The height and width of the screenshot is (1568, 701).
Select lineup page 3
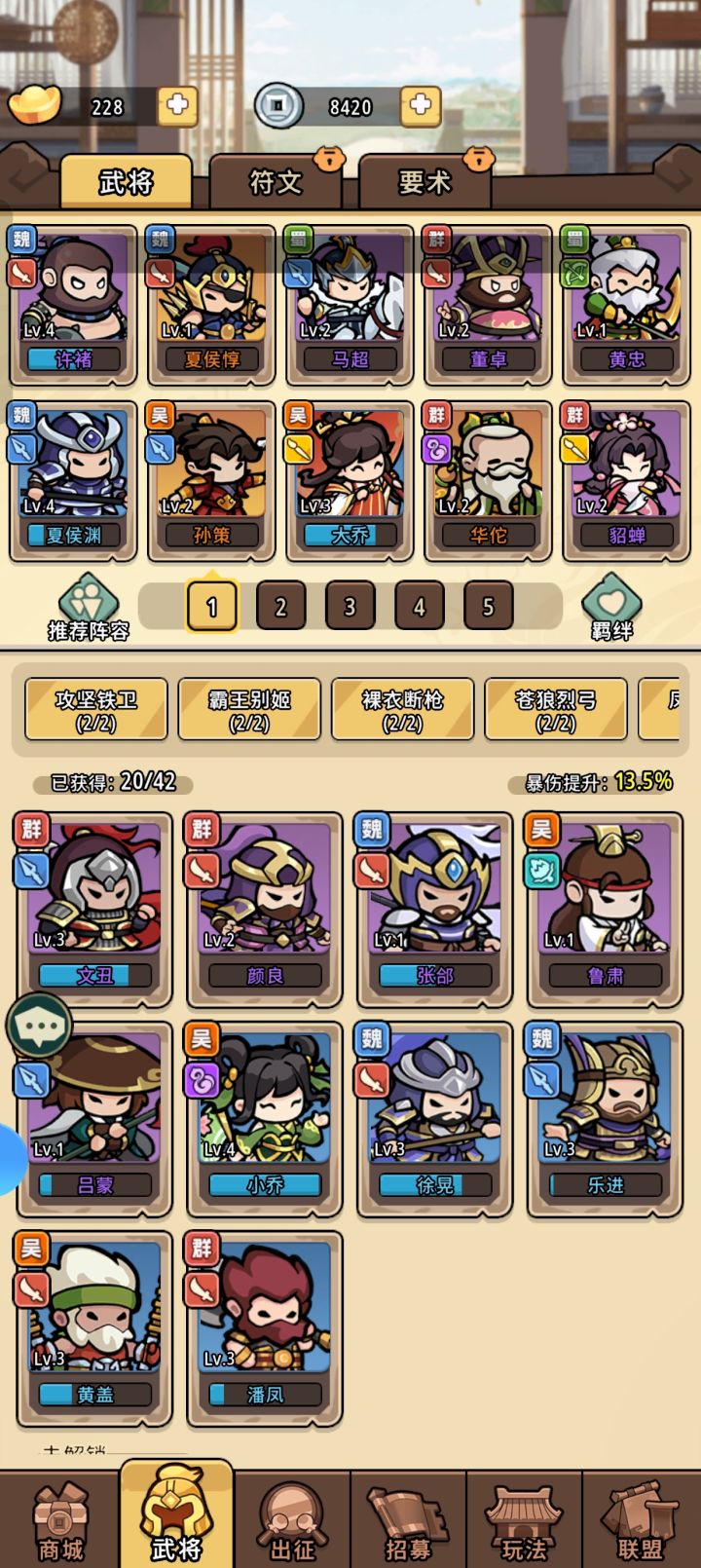349,606
